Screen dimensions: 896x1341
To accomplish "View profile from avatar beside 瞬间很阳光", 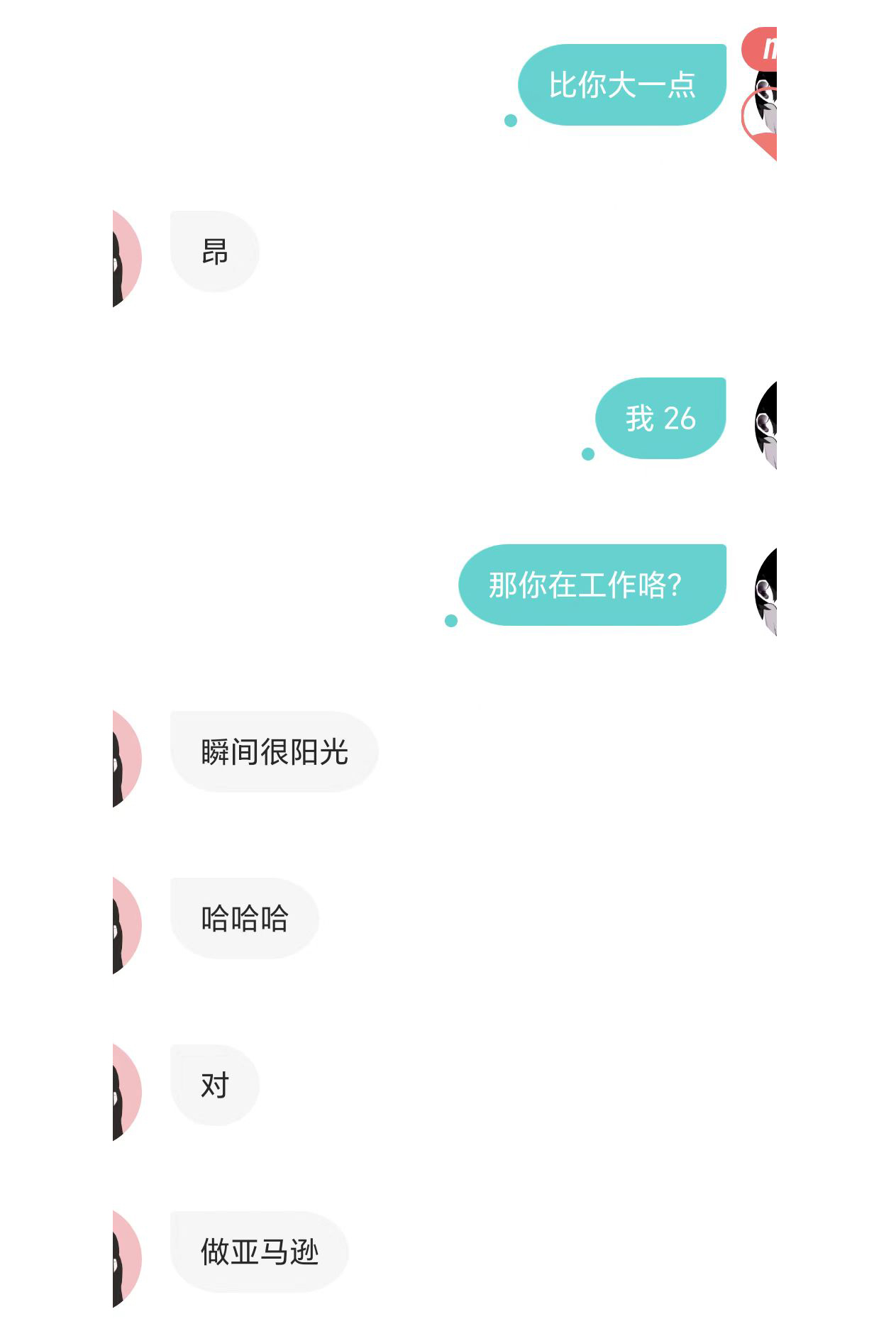I will 126,758.
